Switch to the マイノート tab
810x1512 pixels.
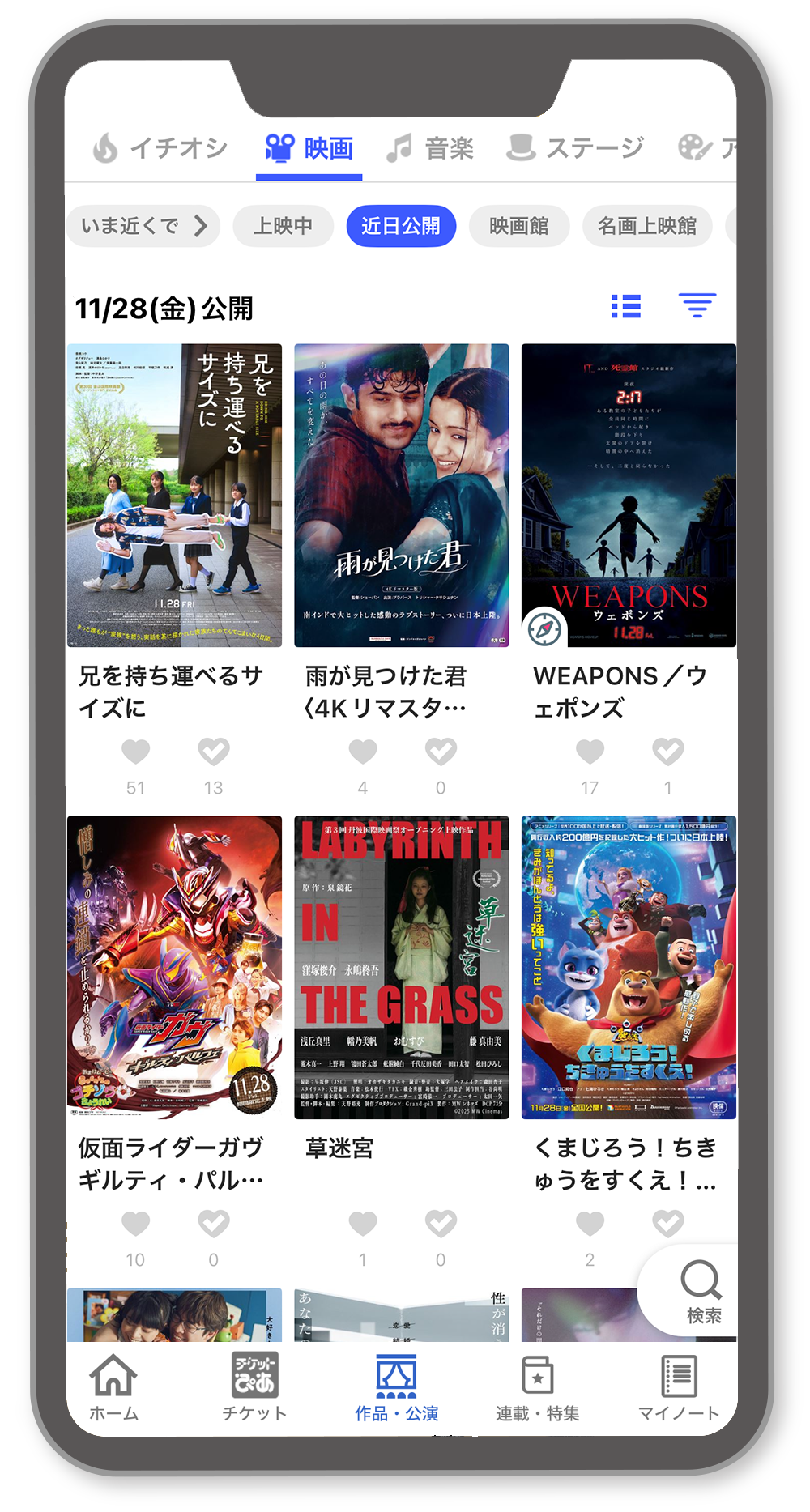(679, 1388)
